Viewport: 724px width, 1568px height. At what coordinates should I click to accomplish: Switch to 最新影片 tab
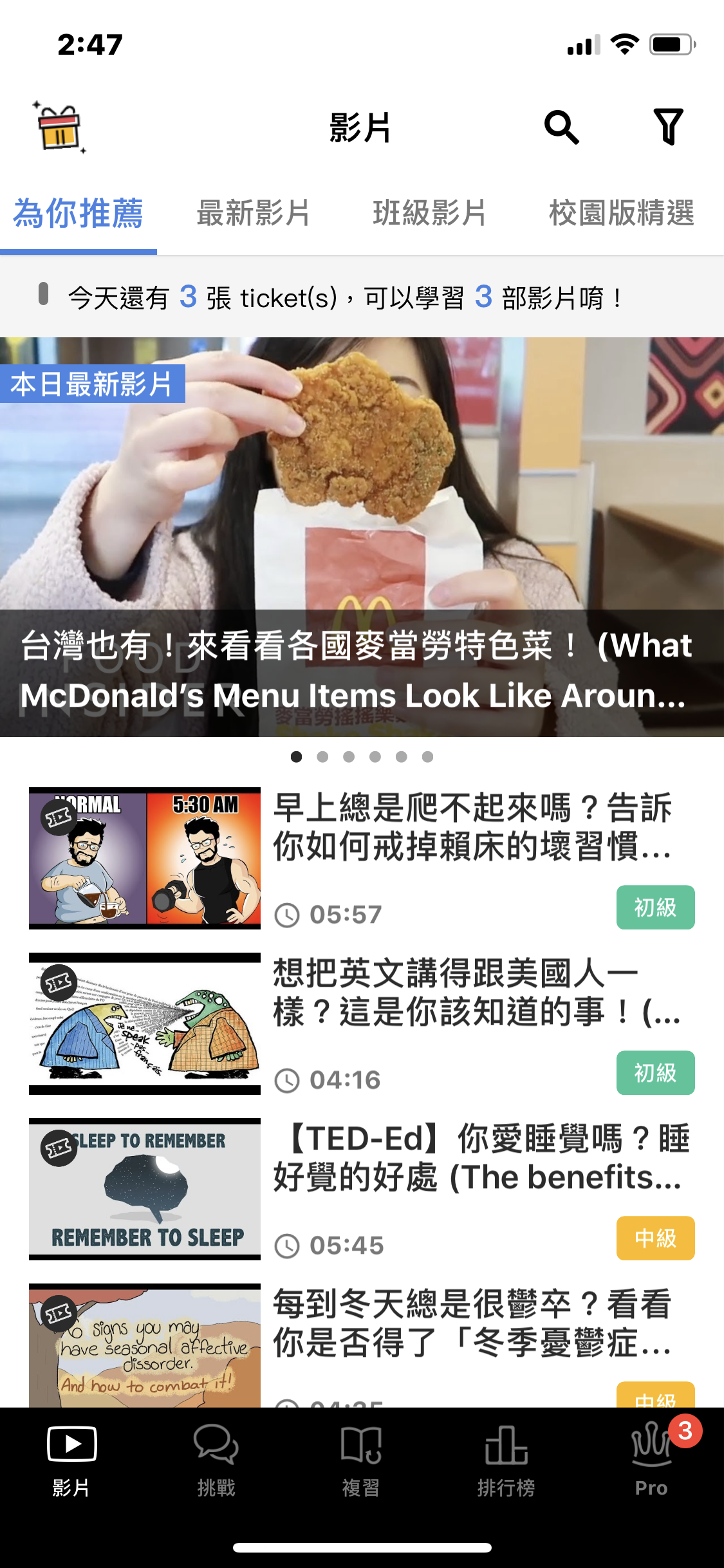(253, 214)
